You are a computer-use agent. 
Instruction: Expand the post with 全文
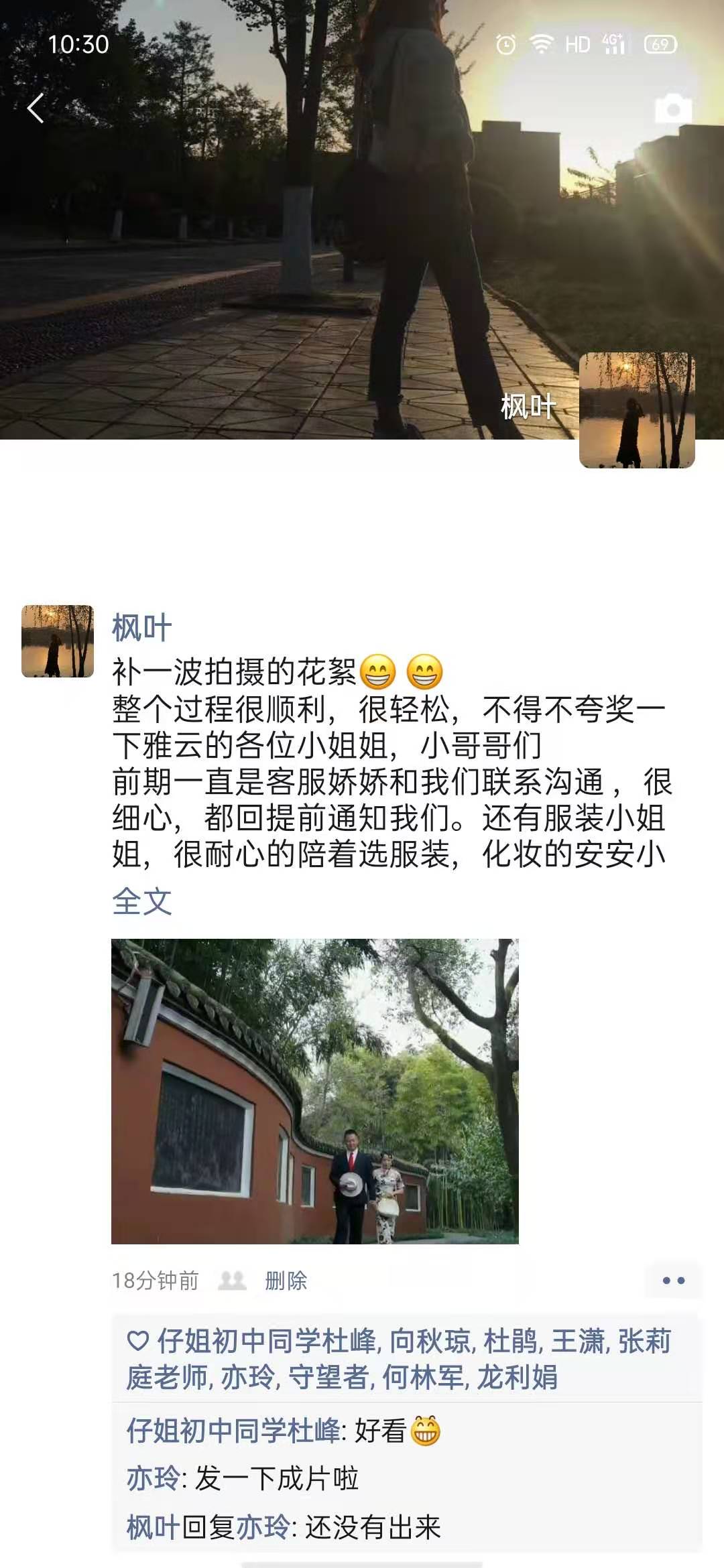[141, 901]
